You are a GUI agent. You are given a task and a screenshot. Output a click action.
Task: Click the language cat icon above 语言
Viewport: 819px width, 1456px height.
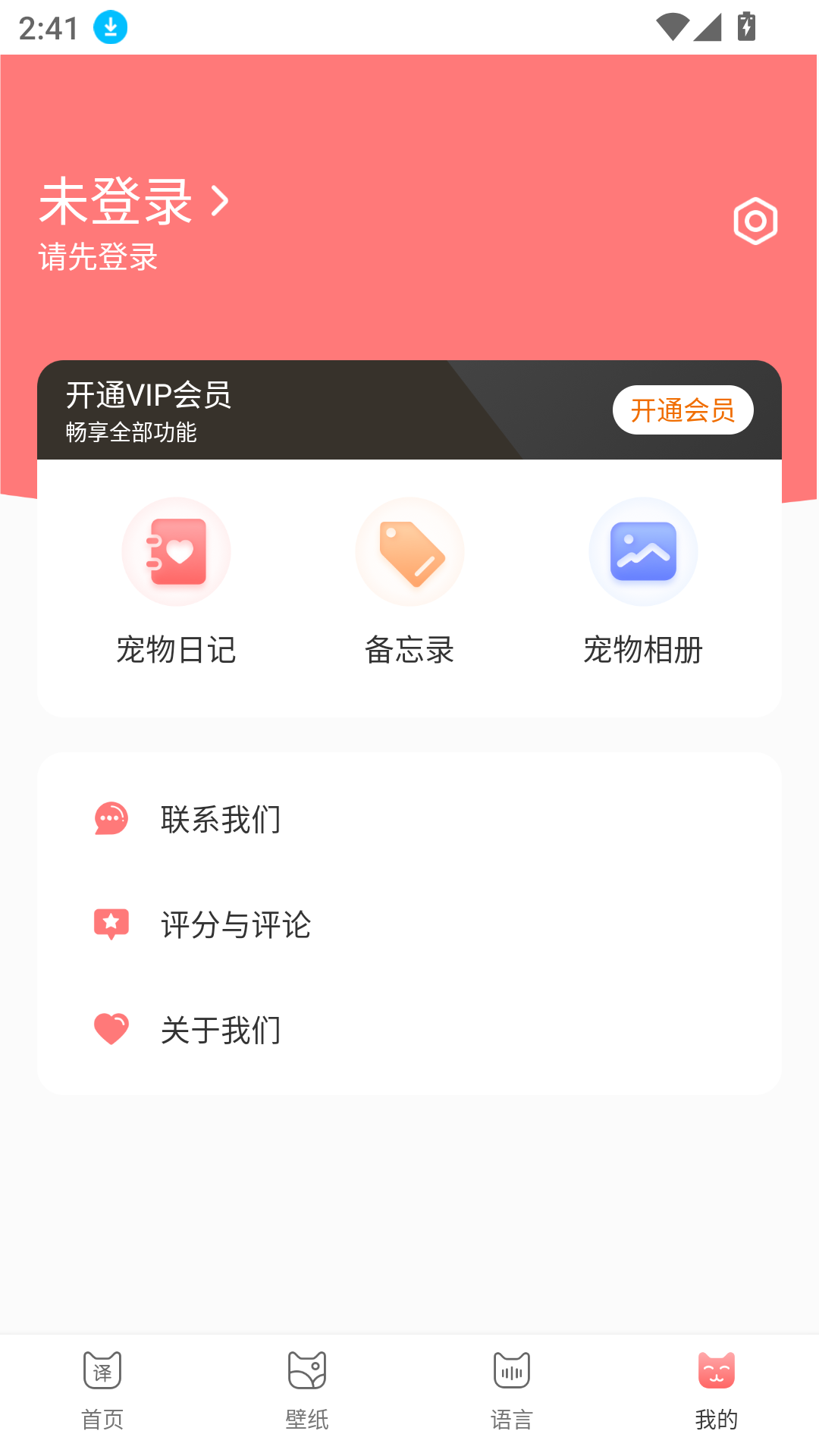tap(511, 1370)
